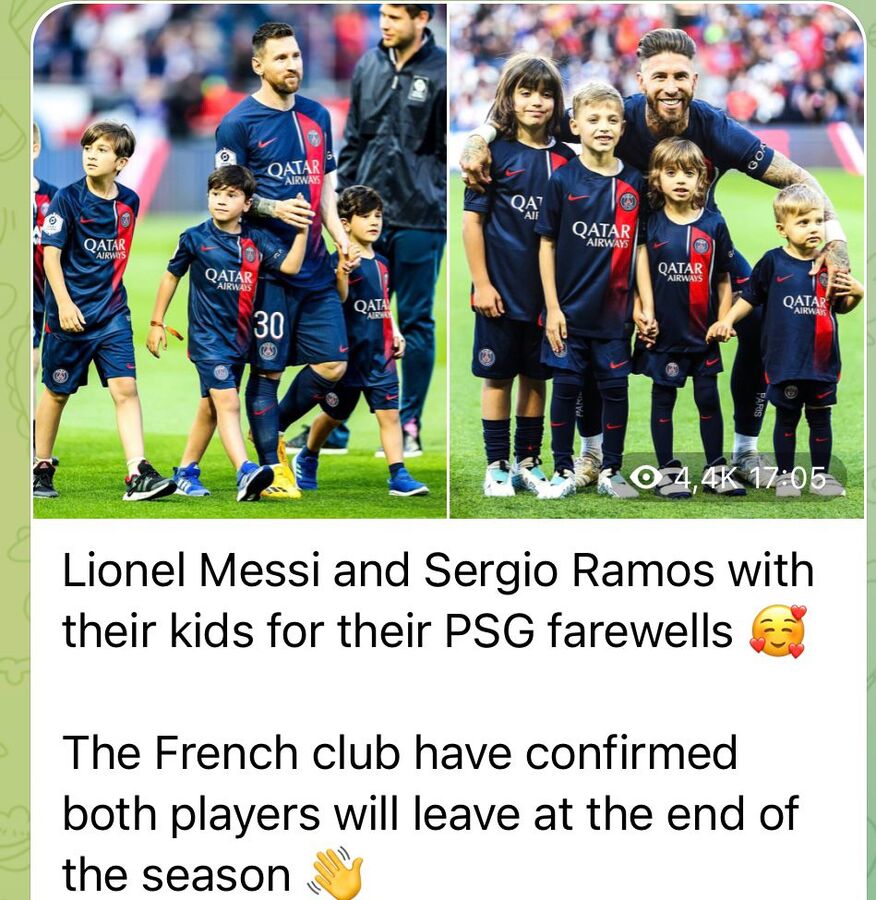Viewport: 876px width, 900px height.
Task: Open the right photo of Ramos with kids
Action: click(x=656, y=260)
